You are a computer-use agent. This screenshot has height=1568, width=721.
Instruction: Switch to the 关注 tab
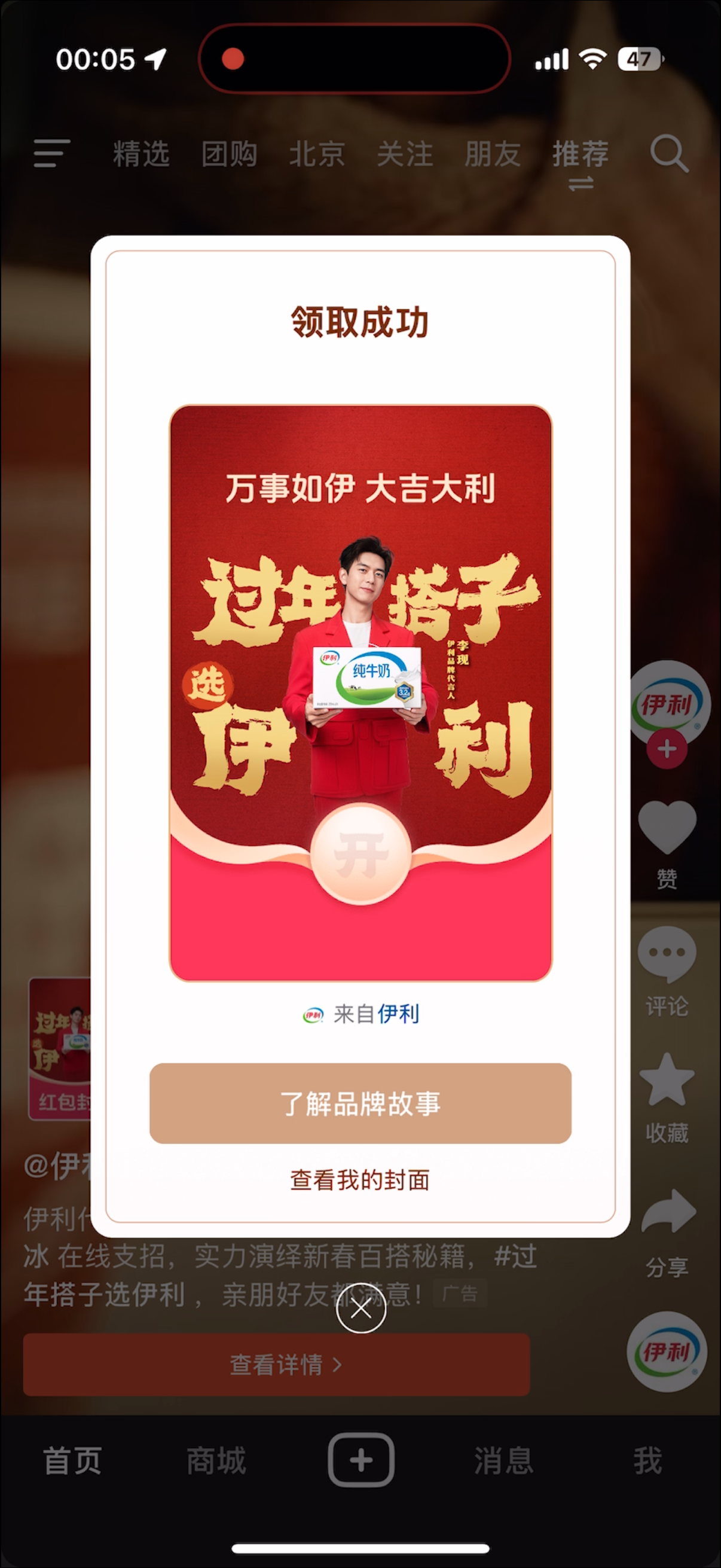[x=405, y=153]
